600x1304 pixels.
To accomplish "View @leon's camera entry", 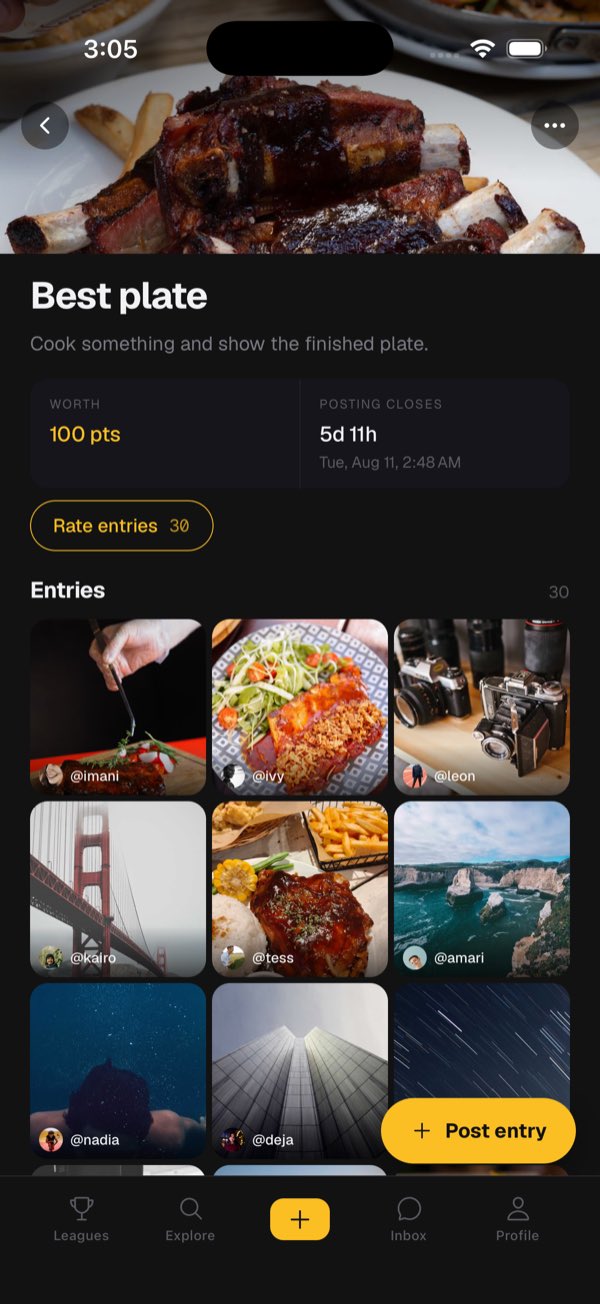I will coord(482,707).
